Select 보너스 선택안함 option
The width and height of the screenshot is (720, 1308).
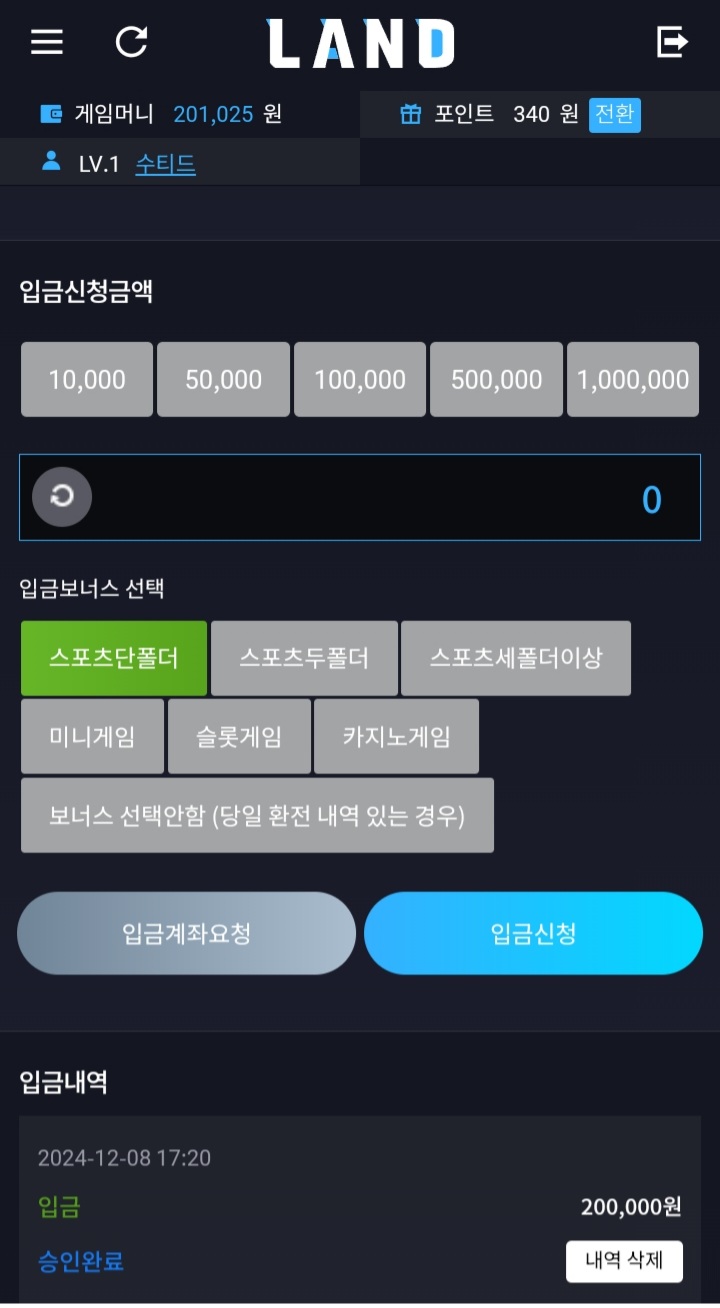point(257,816)
